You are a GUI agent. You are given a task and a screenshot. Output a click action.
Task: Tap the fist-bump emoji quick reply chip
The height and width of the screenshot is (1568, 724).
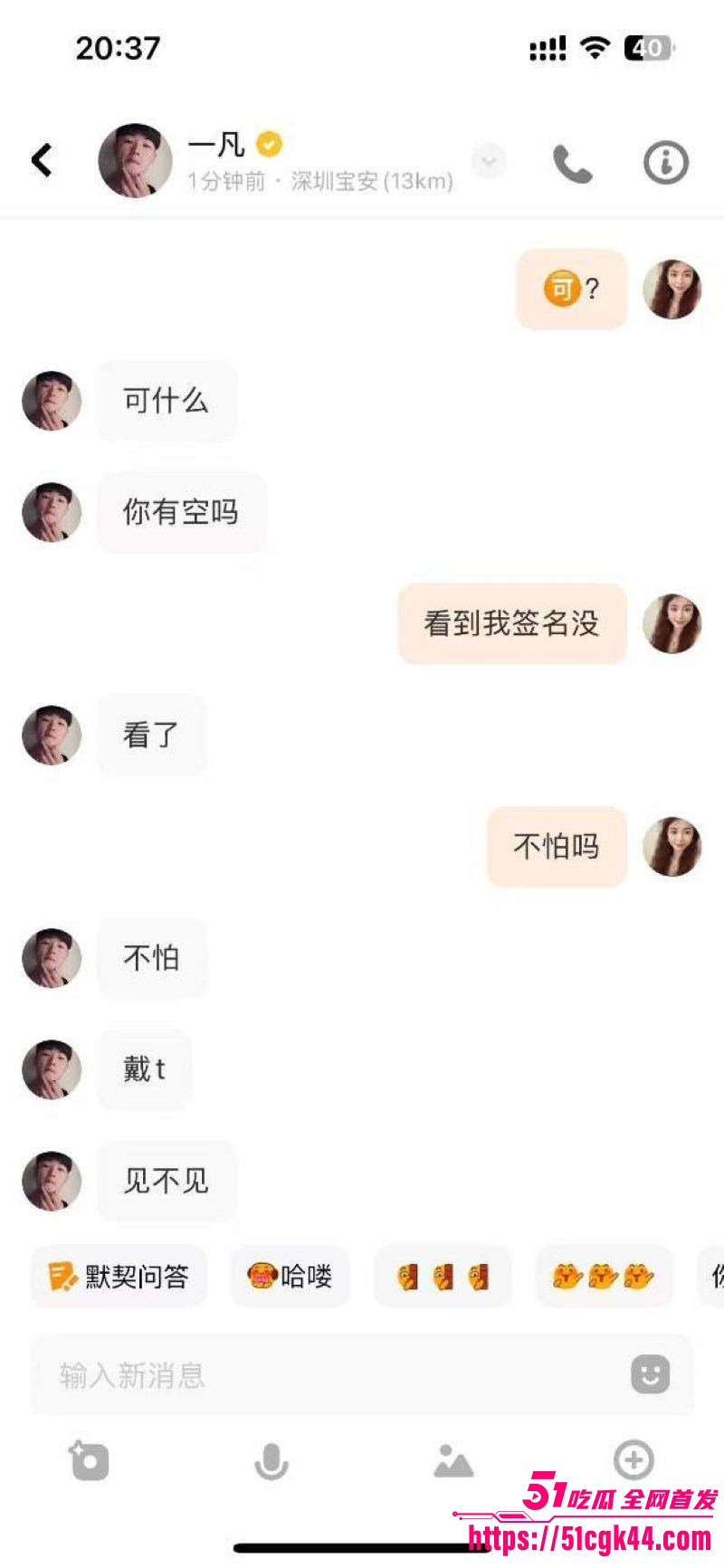tap(442, 1276)
